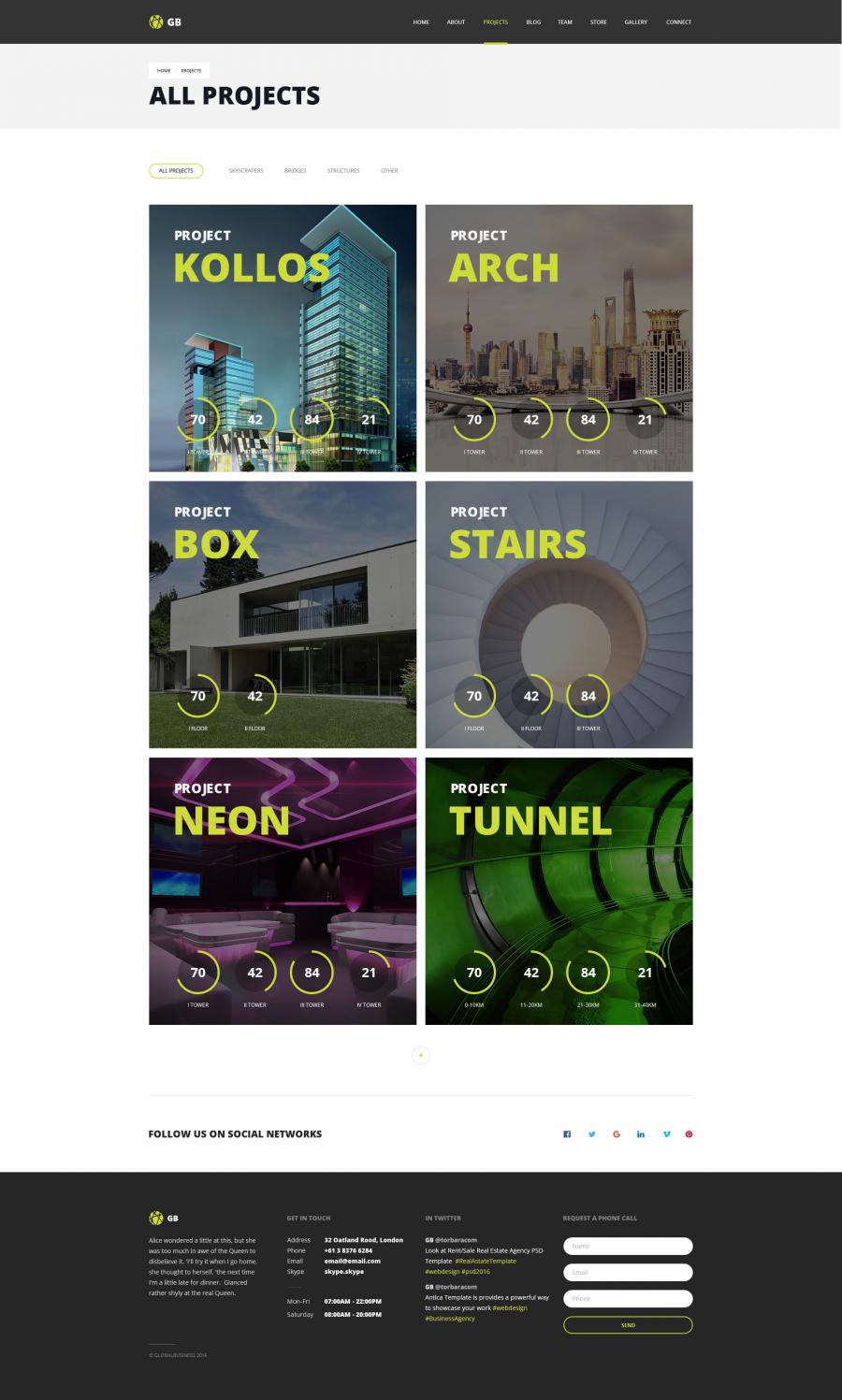Image resolution: width=842 pixels, height=1400 pixels.
Task: Open the Store nav link
Action: coord(598,22)
